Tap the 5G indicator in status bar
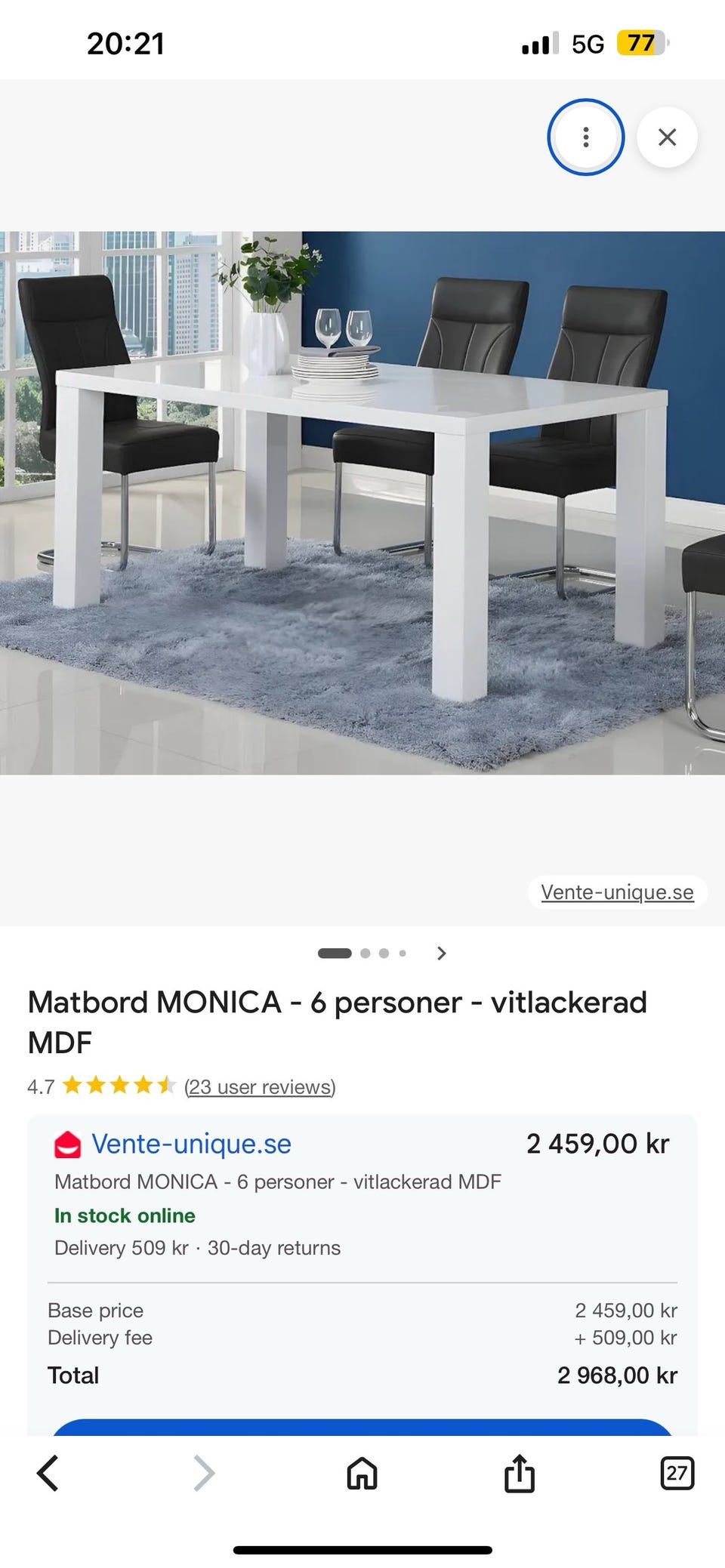The width and height of the screenshot is (725, 1568). 587,44
